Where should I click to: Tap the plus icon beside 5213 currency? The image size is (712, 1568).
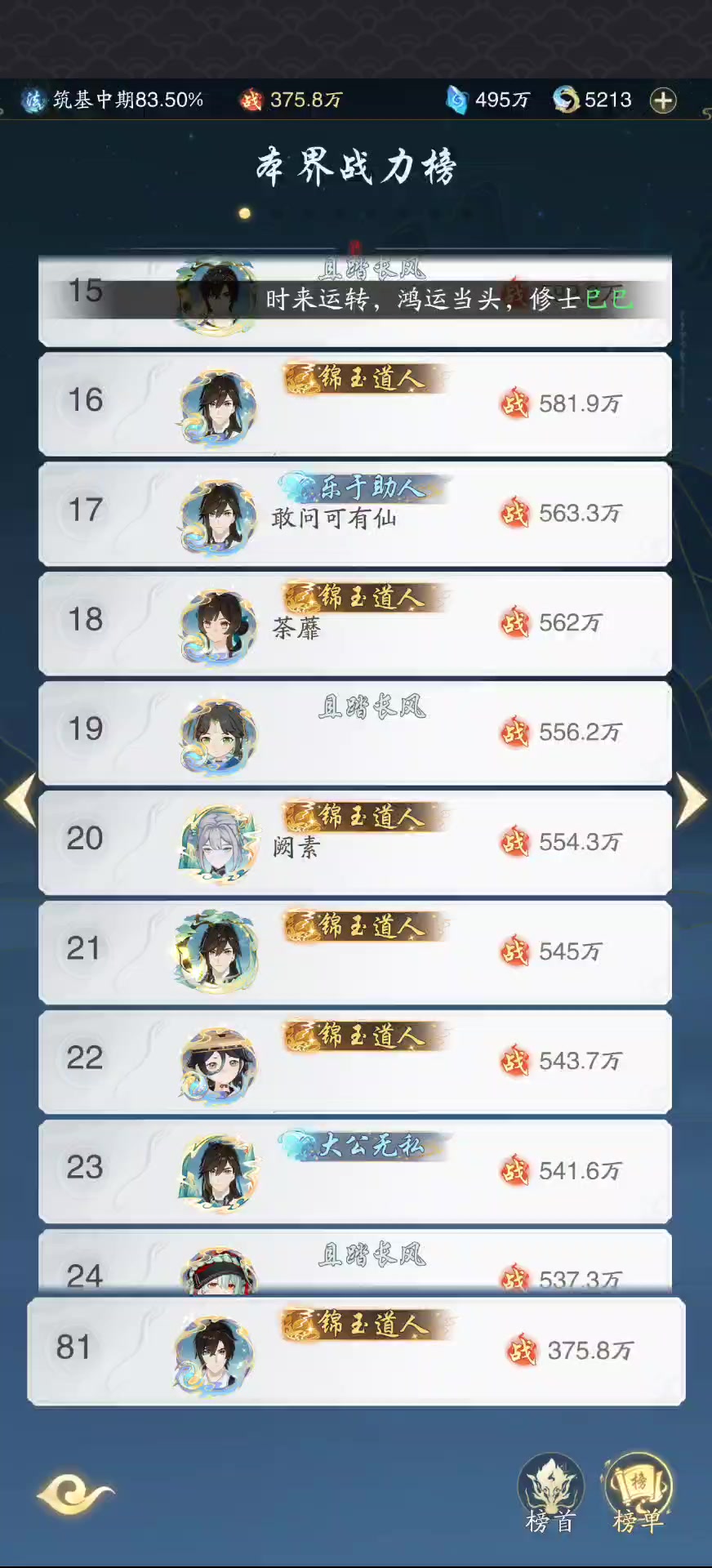(x=663, y=100)
